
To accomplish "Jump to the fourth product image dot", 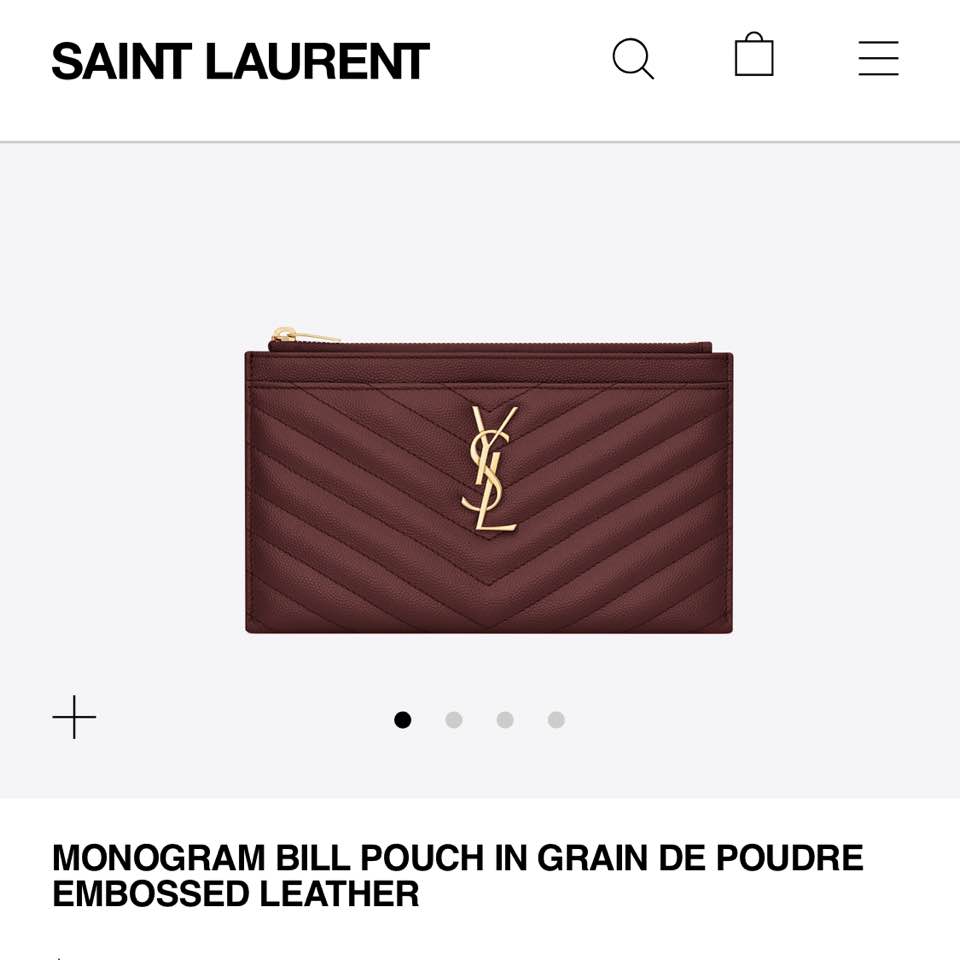I will pos(556,720).
